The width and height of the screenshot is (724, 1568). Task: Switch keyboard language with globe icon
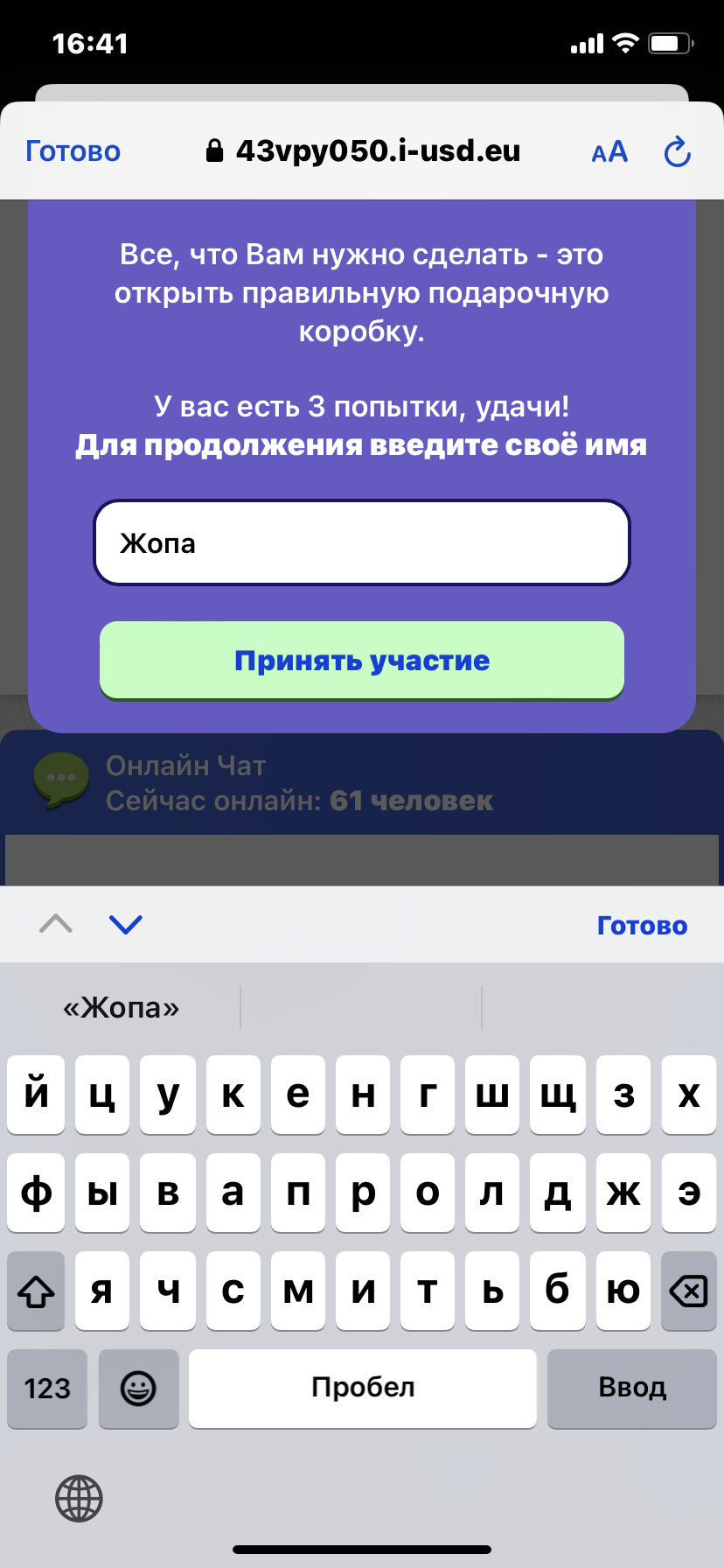click(x=79, y=1498)
